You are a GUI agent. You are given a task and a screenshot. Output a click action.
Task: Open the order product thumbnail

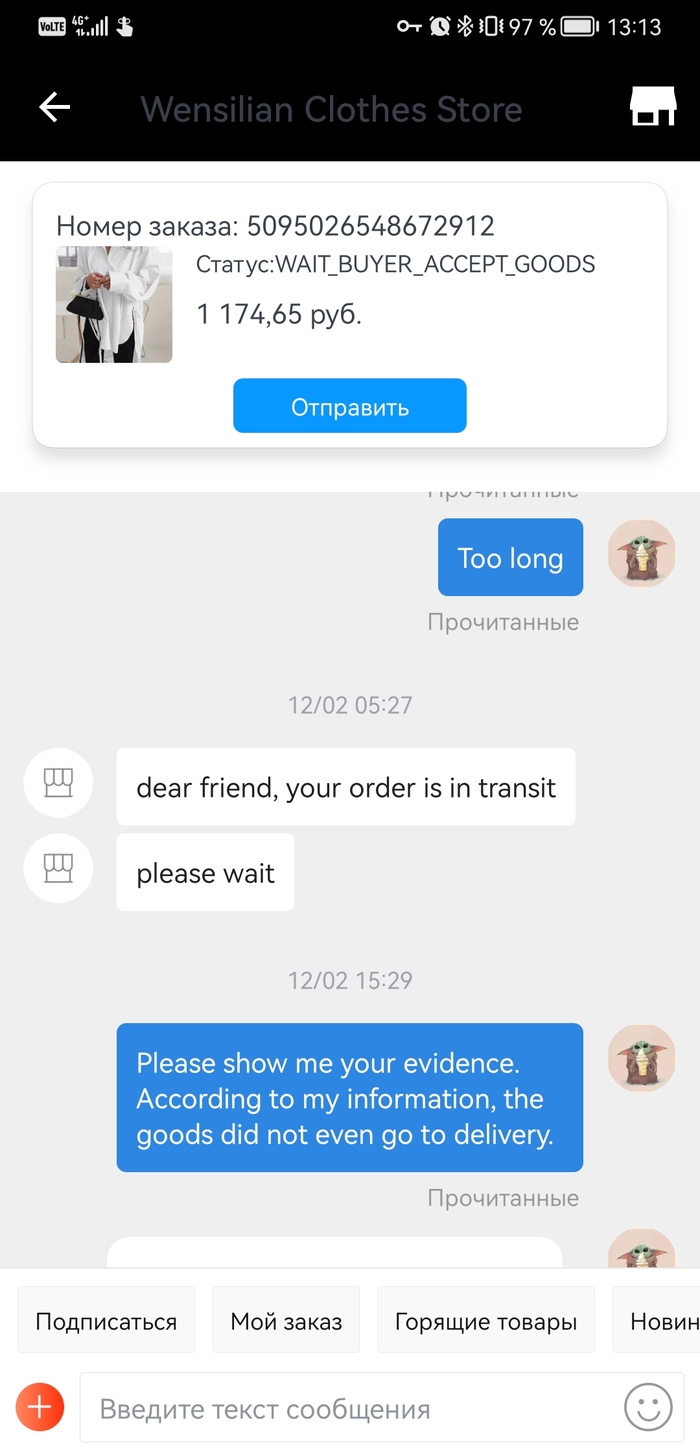point(114,304)
